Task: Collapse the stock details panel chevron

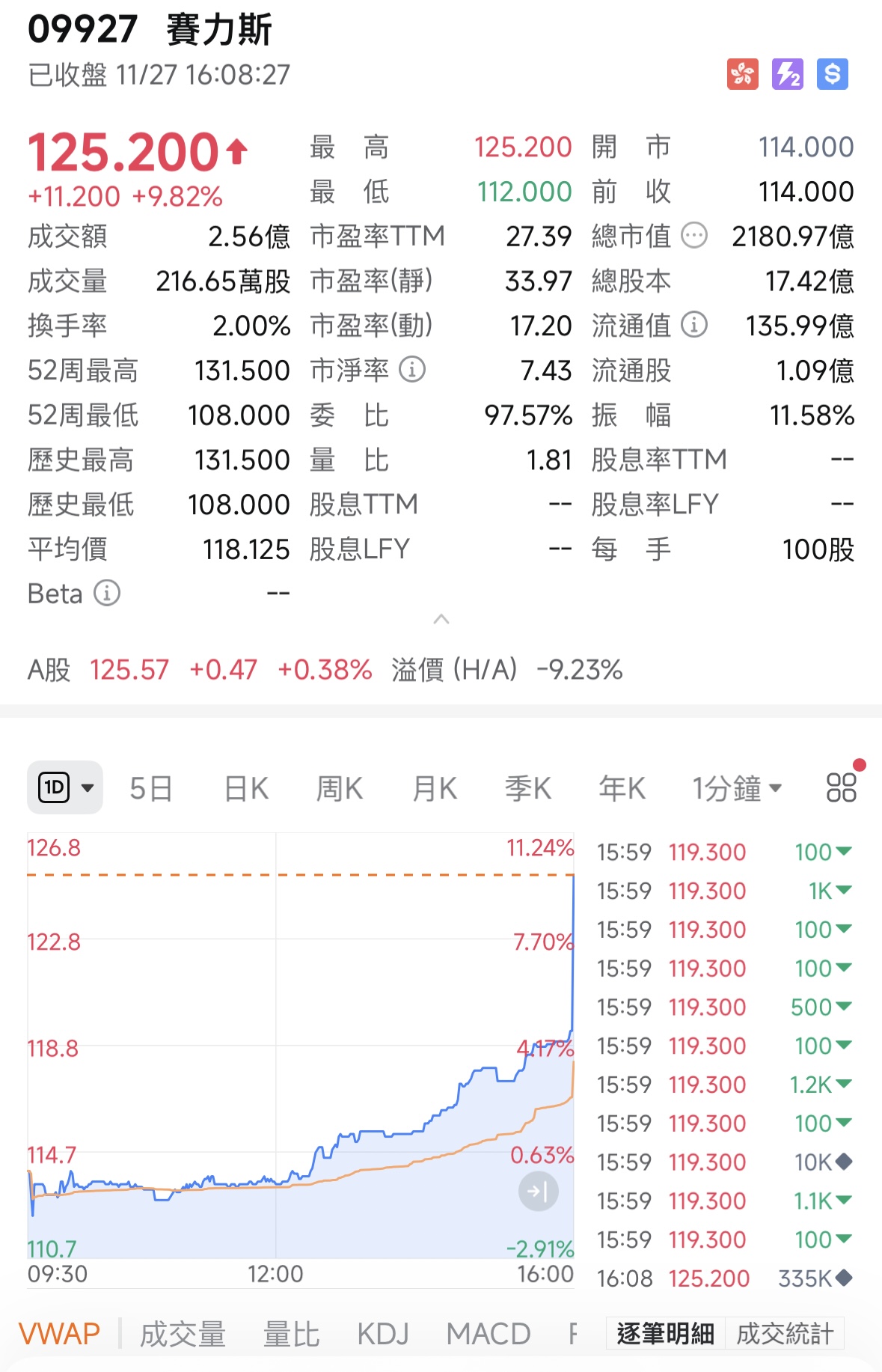Action: point(441,620)
